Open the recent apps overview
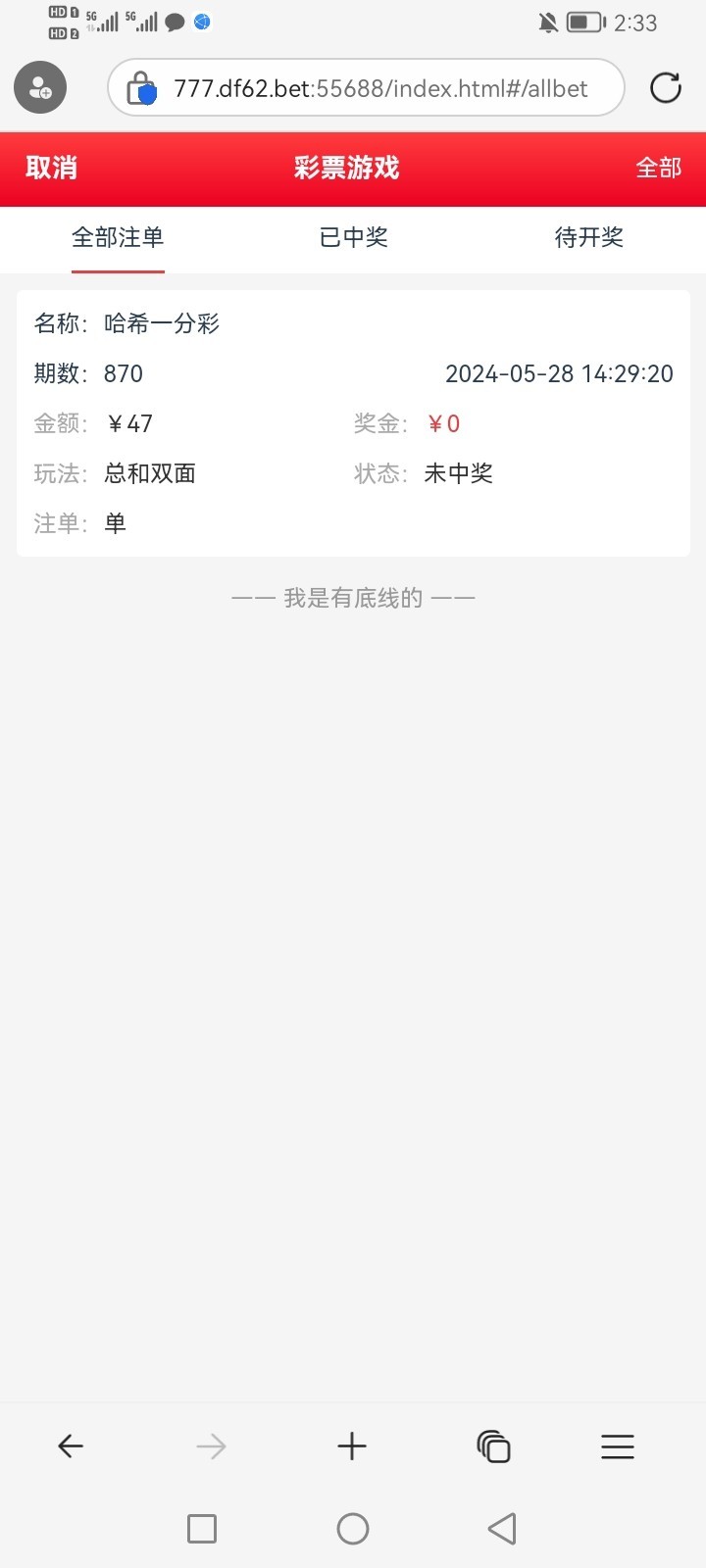The image size is (706, 1568). pyautogui.click(x=202, y=1529)
